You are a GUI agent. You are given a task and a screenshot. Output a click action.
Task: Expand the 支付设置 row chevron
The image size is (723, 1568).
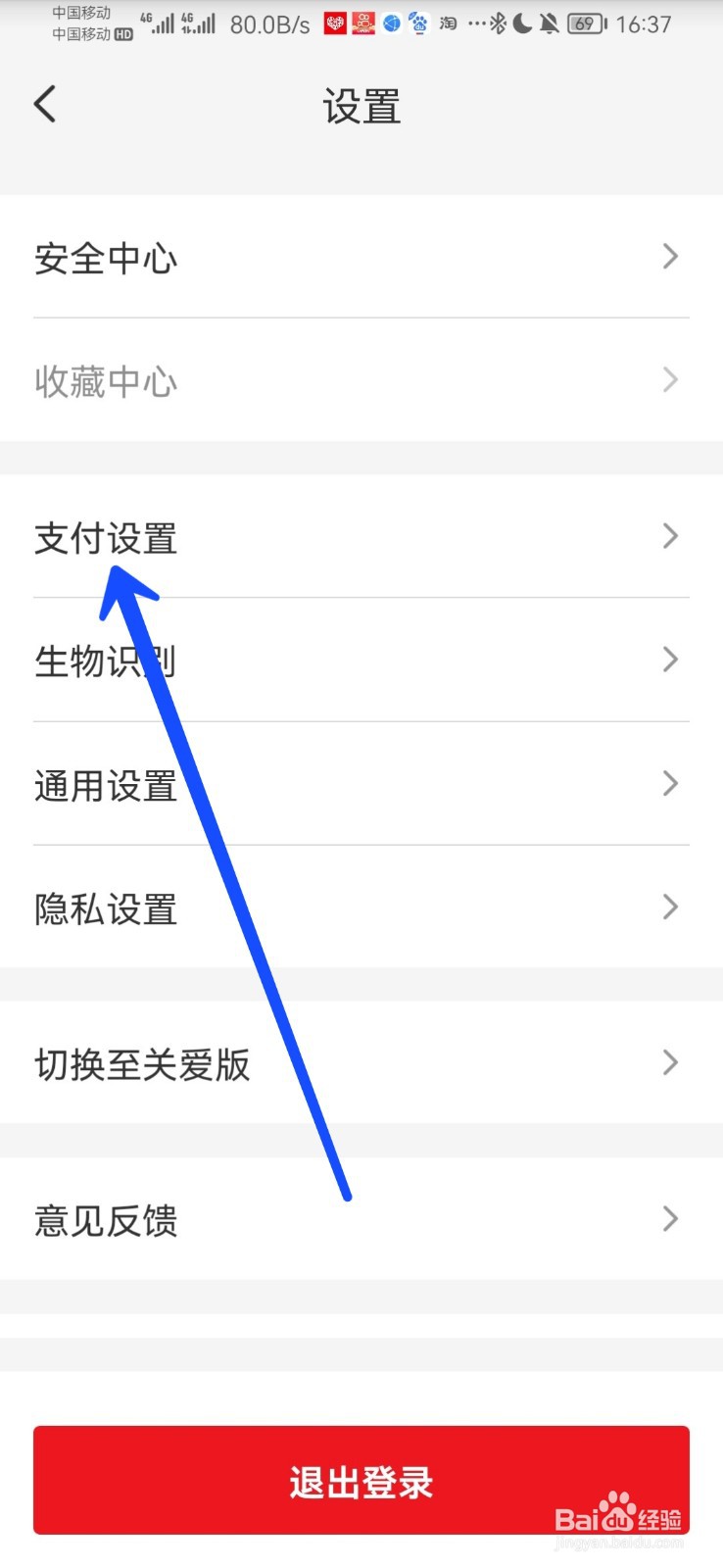pos(670,536)
